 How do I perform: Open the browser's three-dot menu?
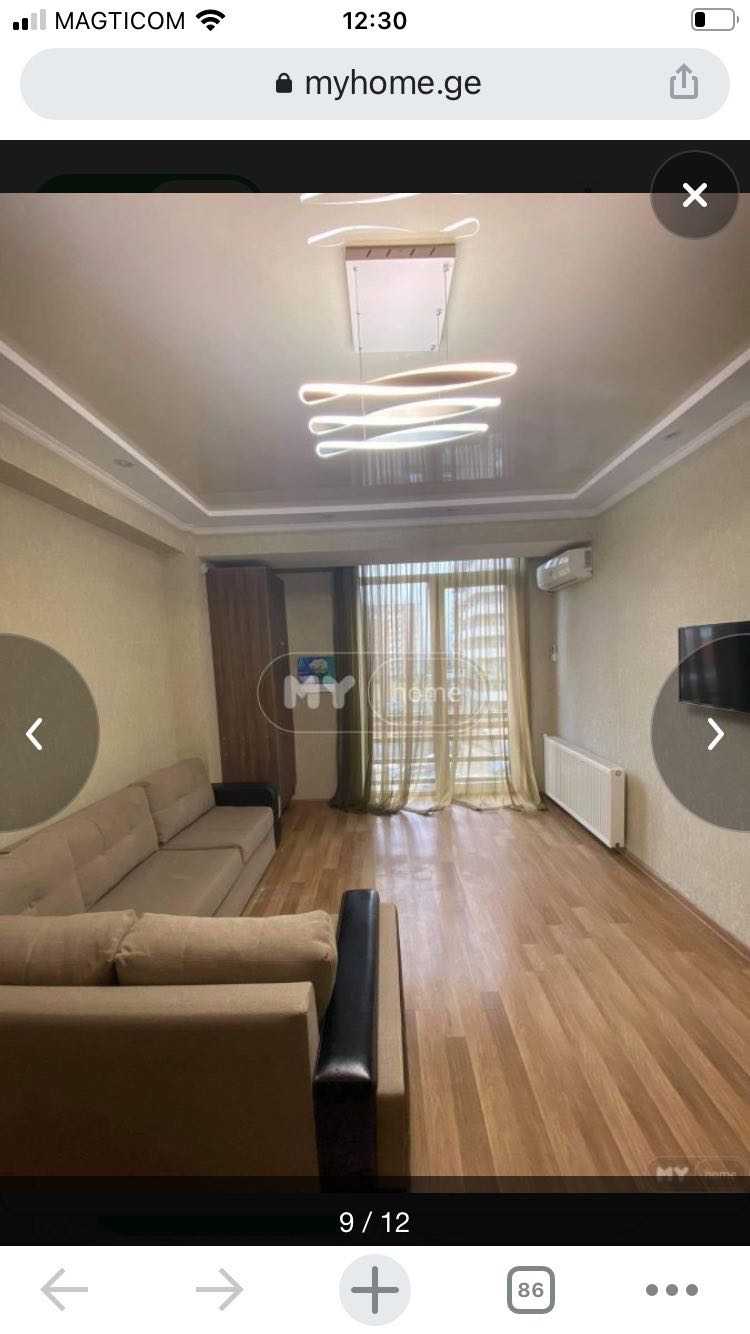tap(672, 1290)
